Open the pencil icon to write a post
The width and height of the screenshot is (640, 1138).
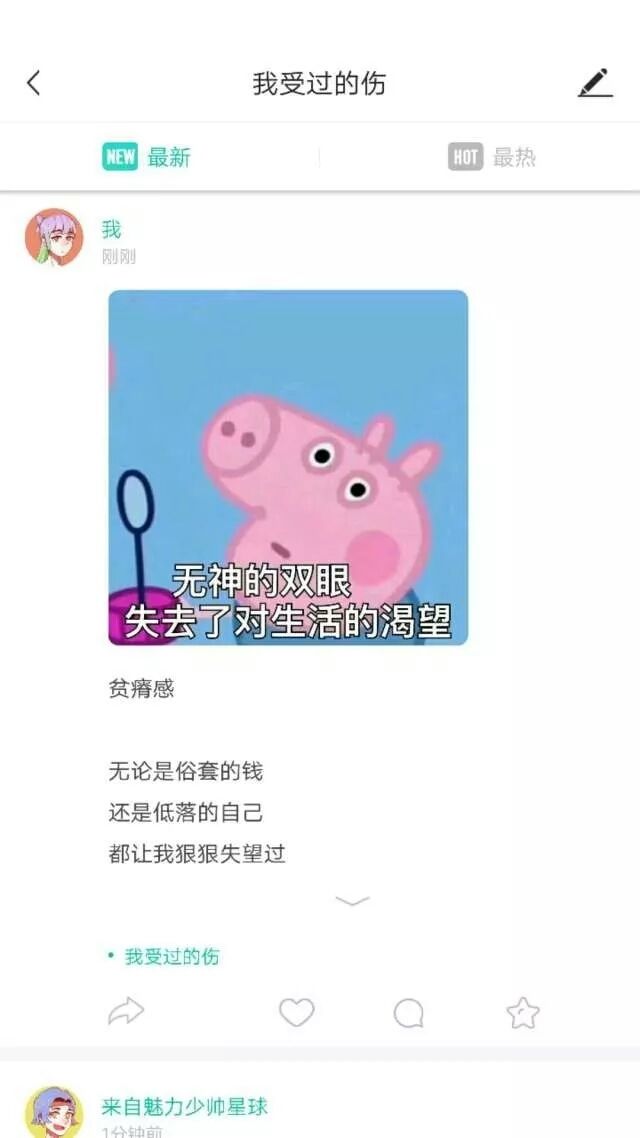pyautogui.click(x=595, y=83)
